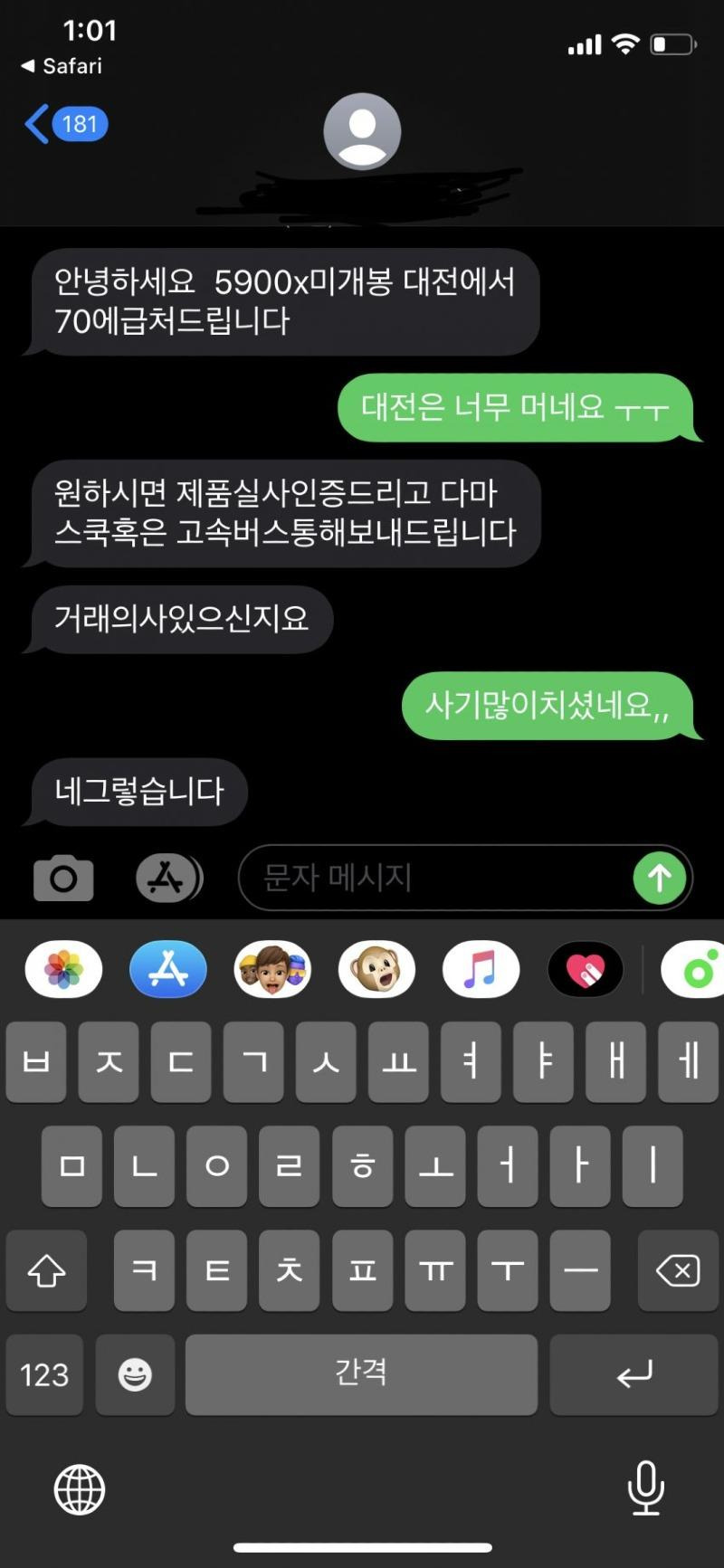
Task: Open the contact profile avatar
Action: 362,131
